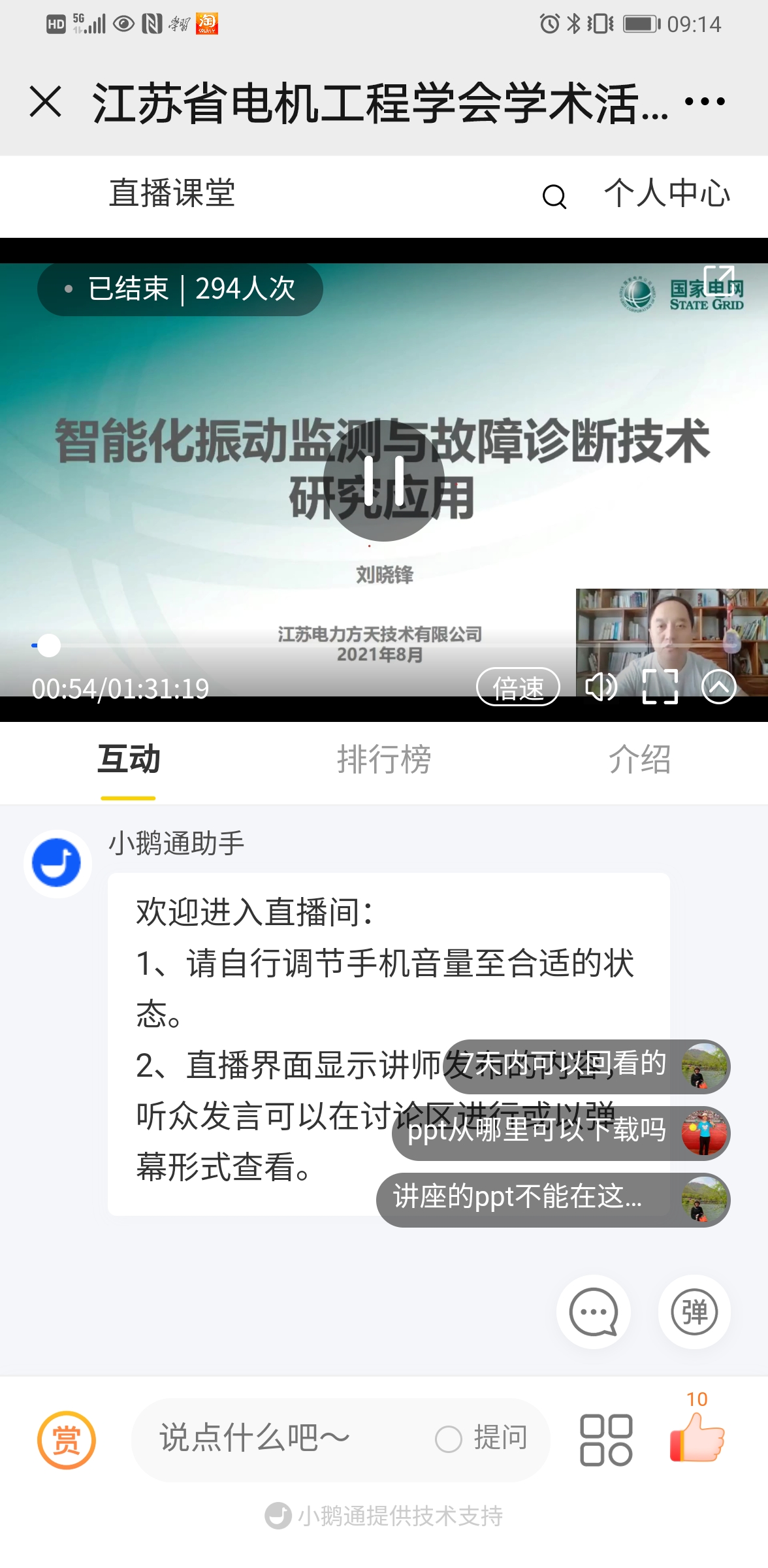Enter fullscreen video mode
768x1568 pixels.
coord(660,687)
